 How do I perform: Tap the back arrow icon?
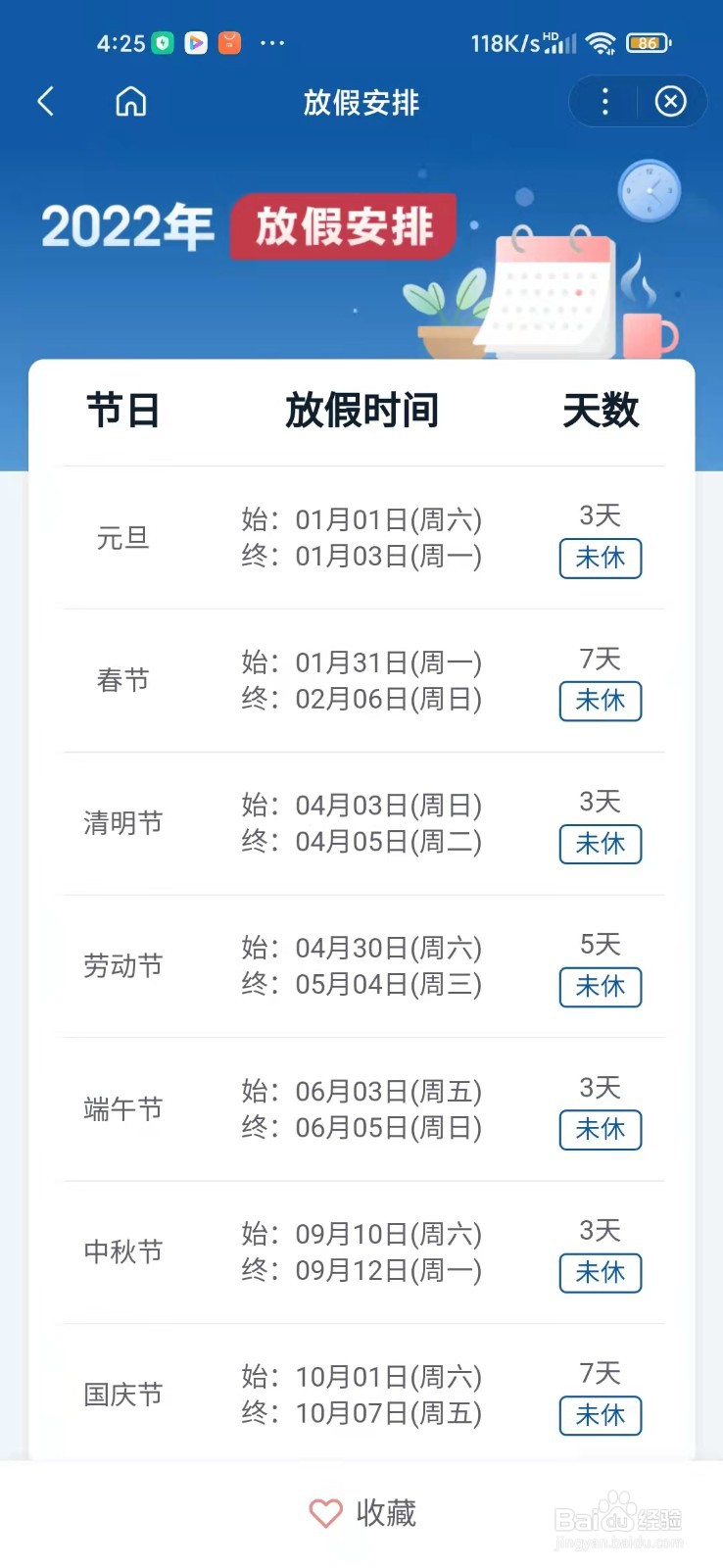(x=45, y=102)
